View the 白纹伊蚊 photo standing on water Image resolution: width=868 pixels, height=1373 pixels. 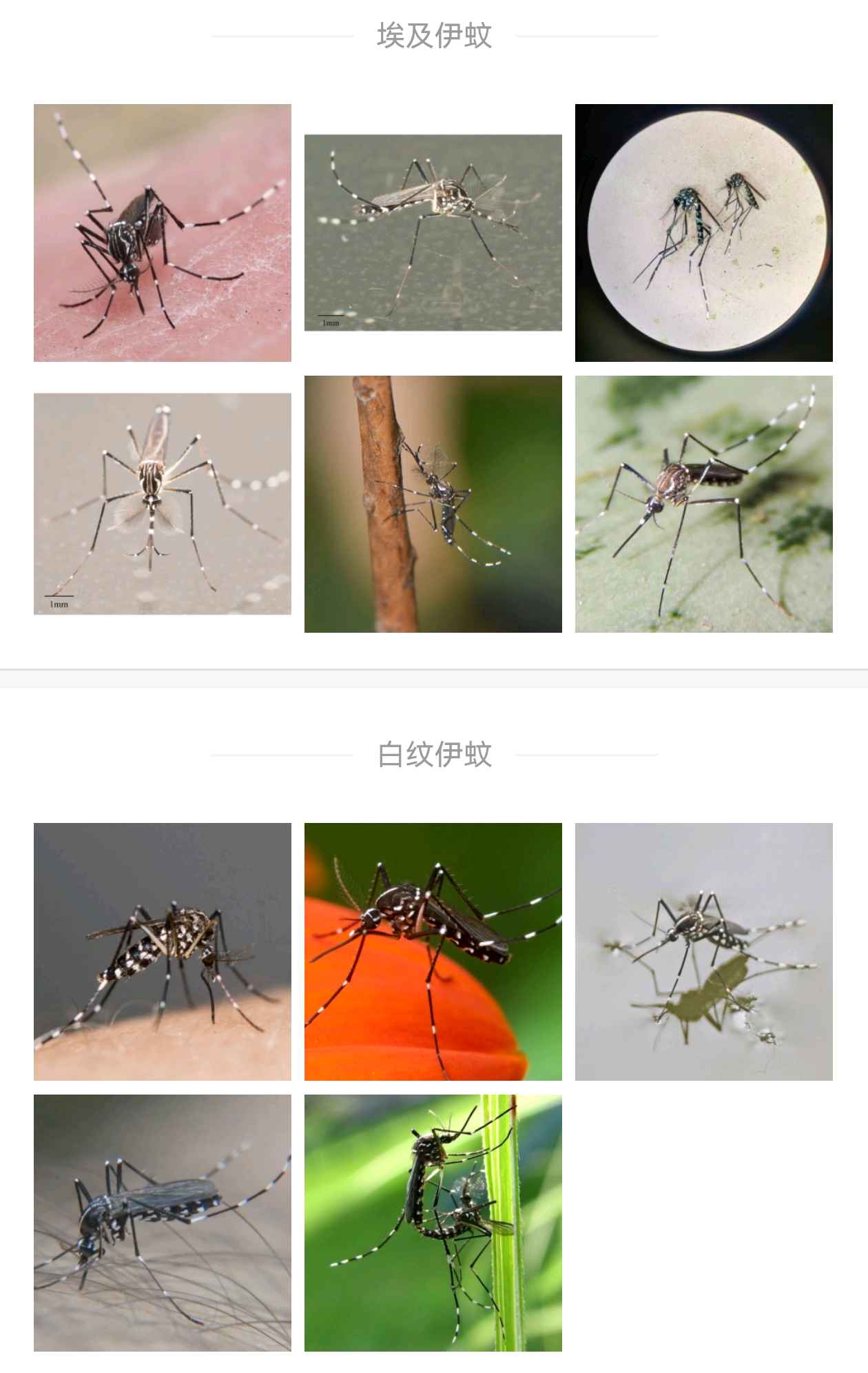click(x=703, y=951)
